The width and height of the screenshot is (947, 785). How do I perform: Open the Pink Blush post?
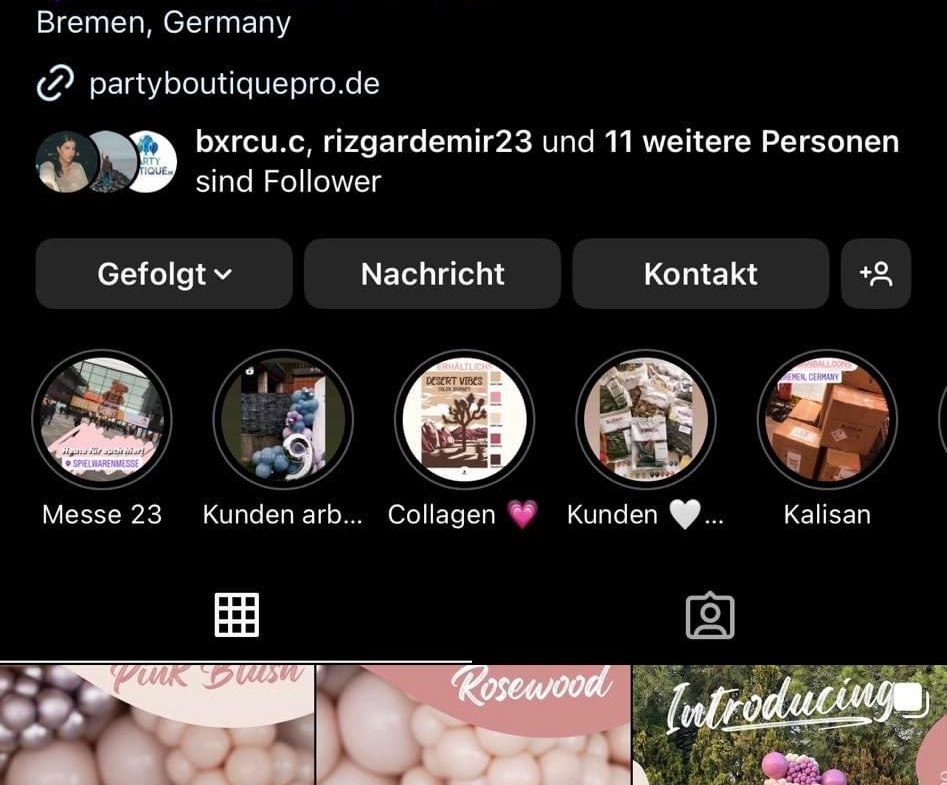[156, 725]
